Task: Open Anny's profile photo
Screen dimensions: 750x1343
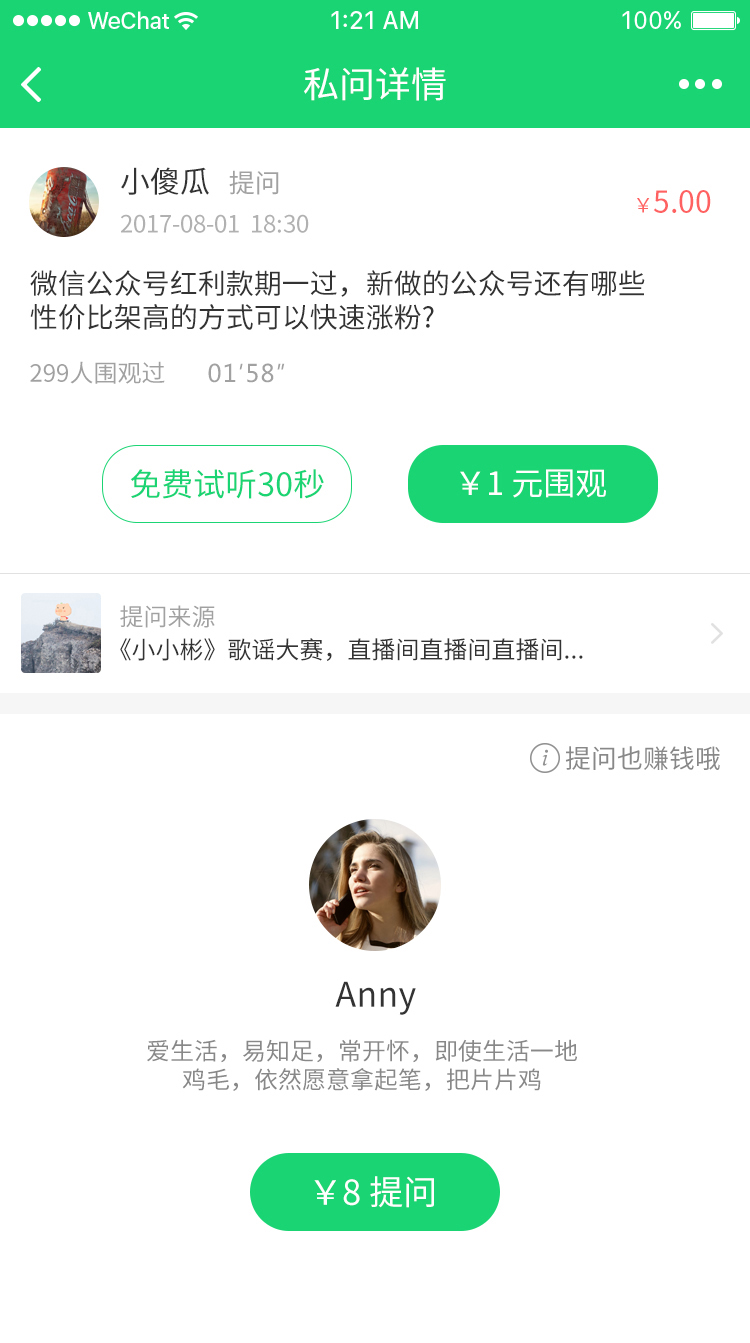Action: click(x=375, y=884)
